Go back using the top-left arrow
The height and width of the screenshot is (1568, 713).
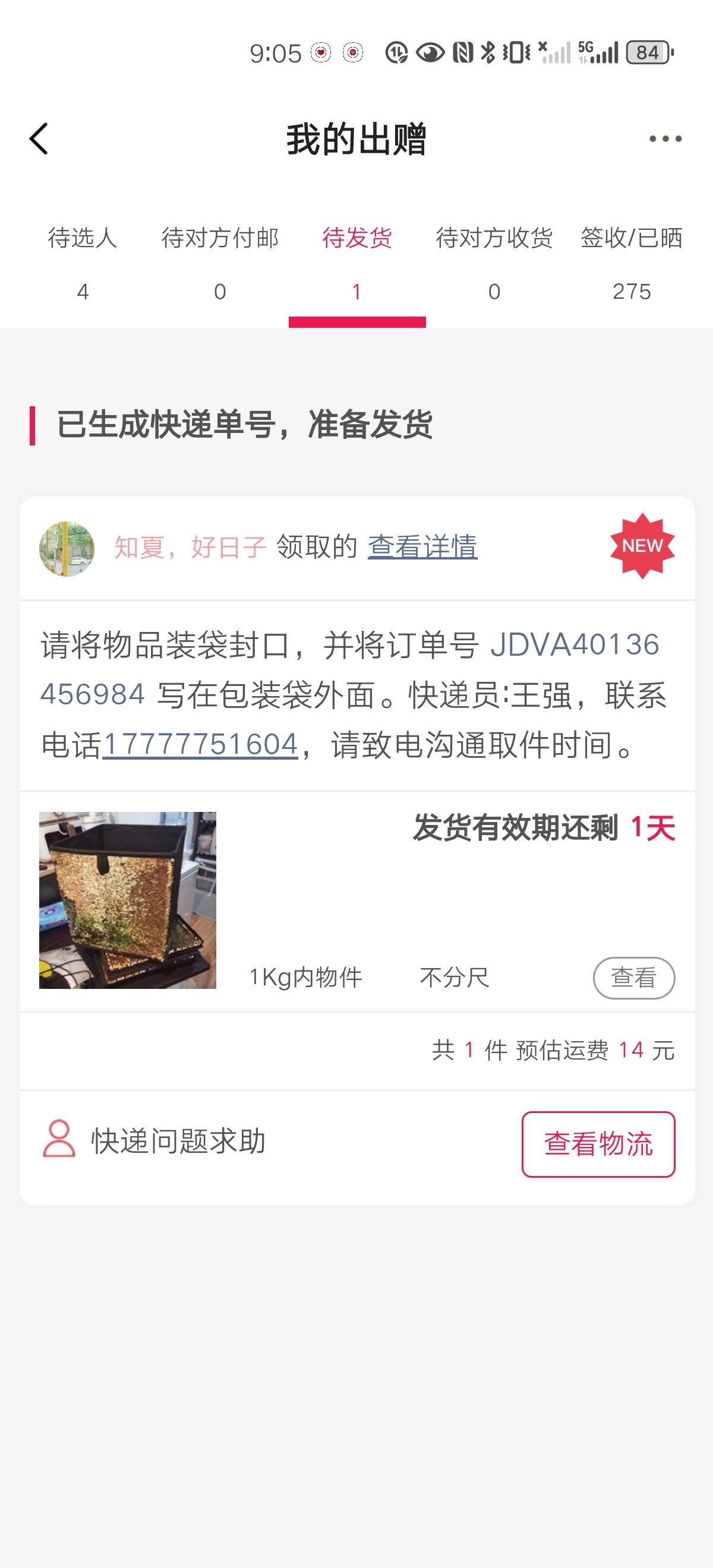[x=39, y=139]
